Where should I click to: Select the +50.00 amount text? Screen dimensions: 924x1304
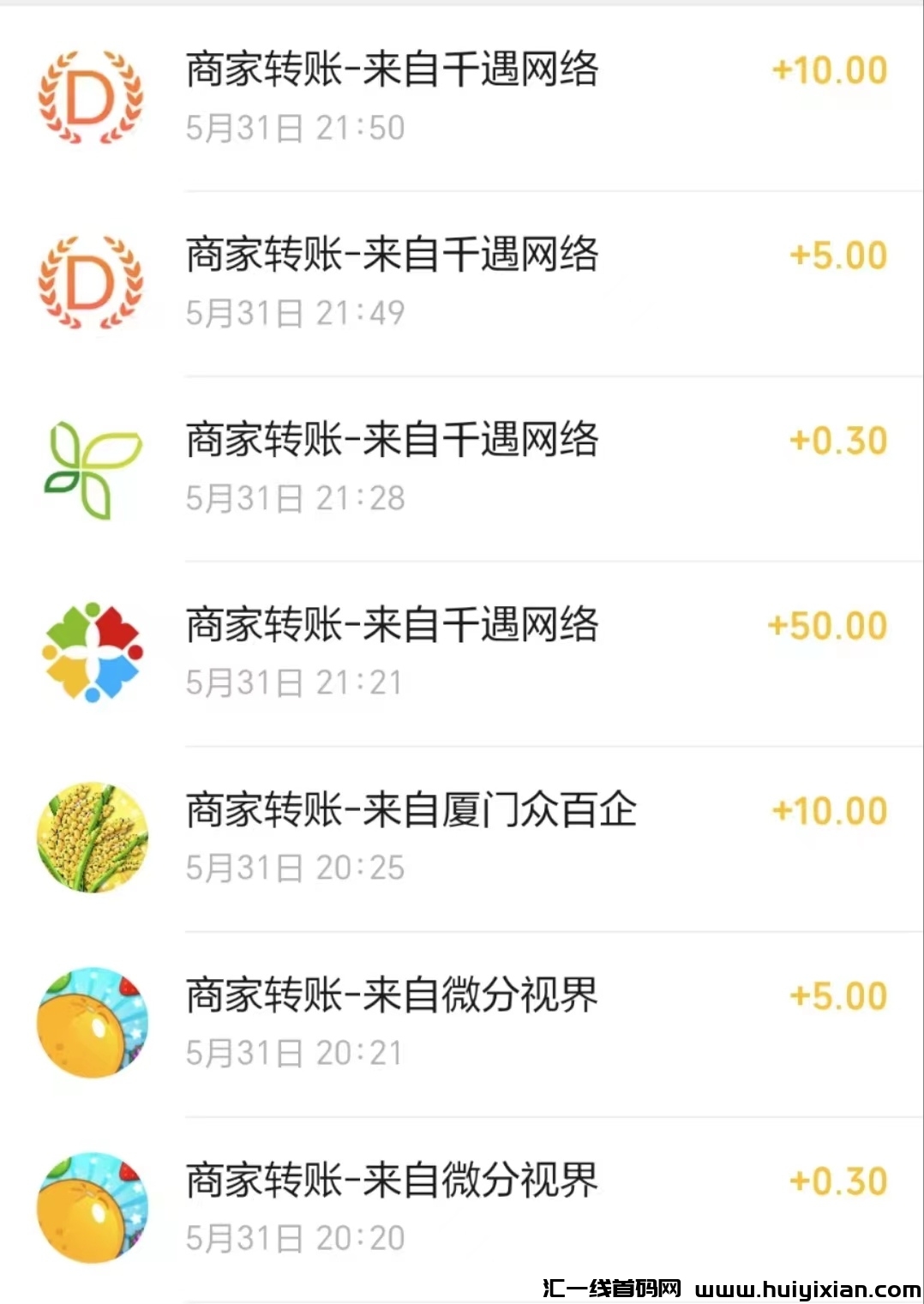825,625
